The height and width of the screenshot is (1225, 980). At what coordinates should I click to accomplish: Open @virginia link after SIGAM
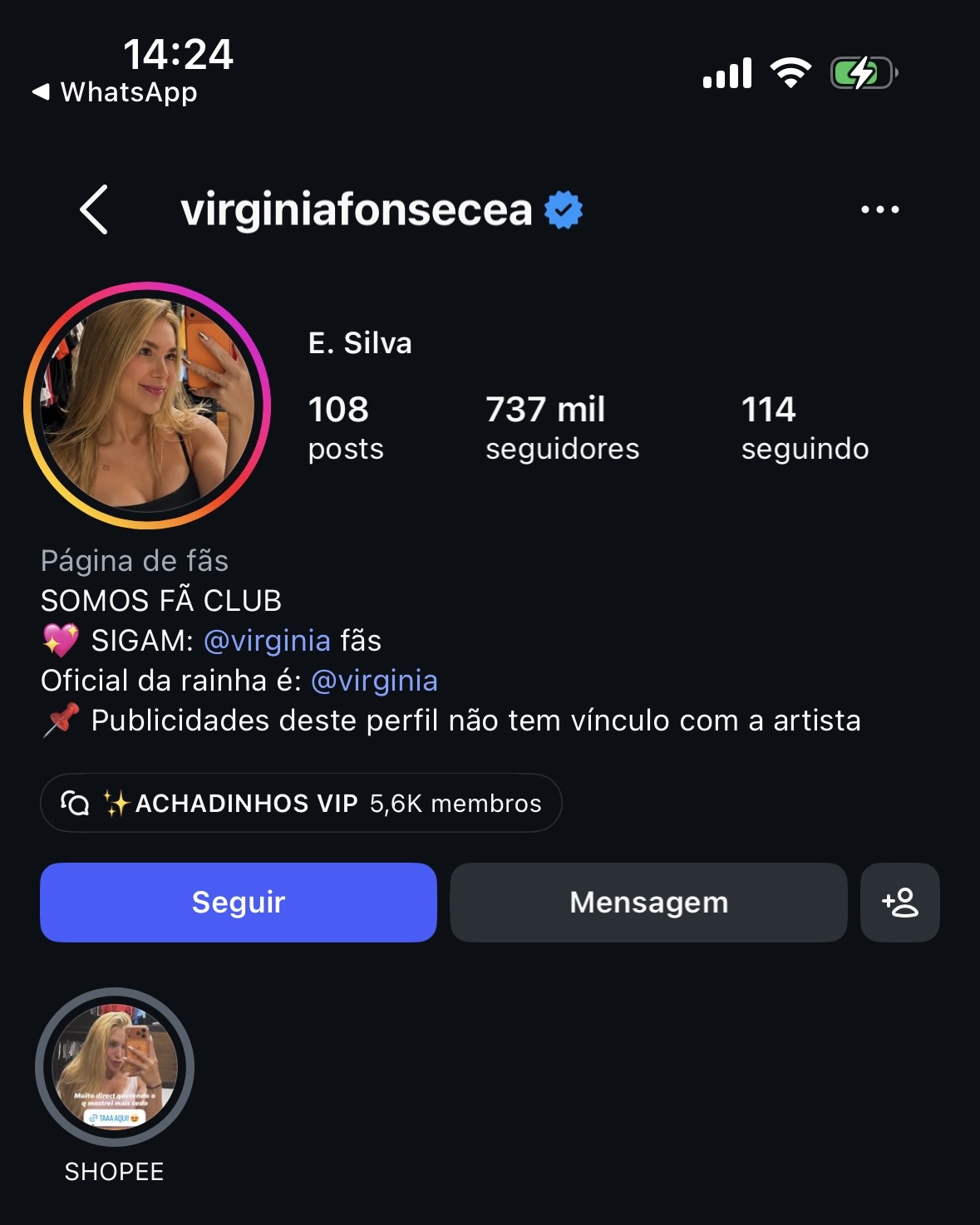(x=267, y=641)
